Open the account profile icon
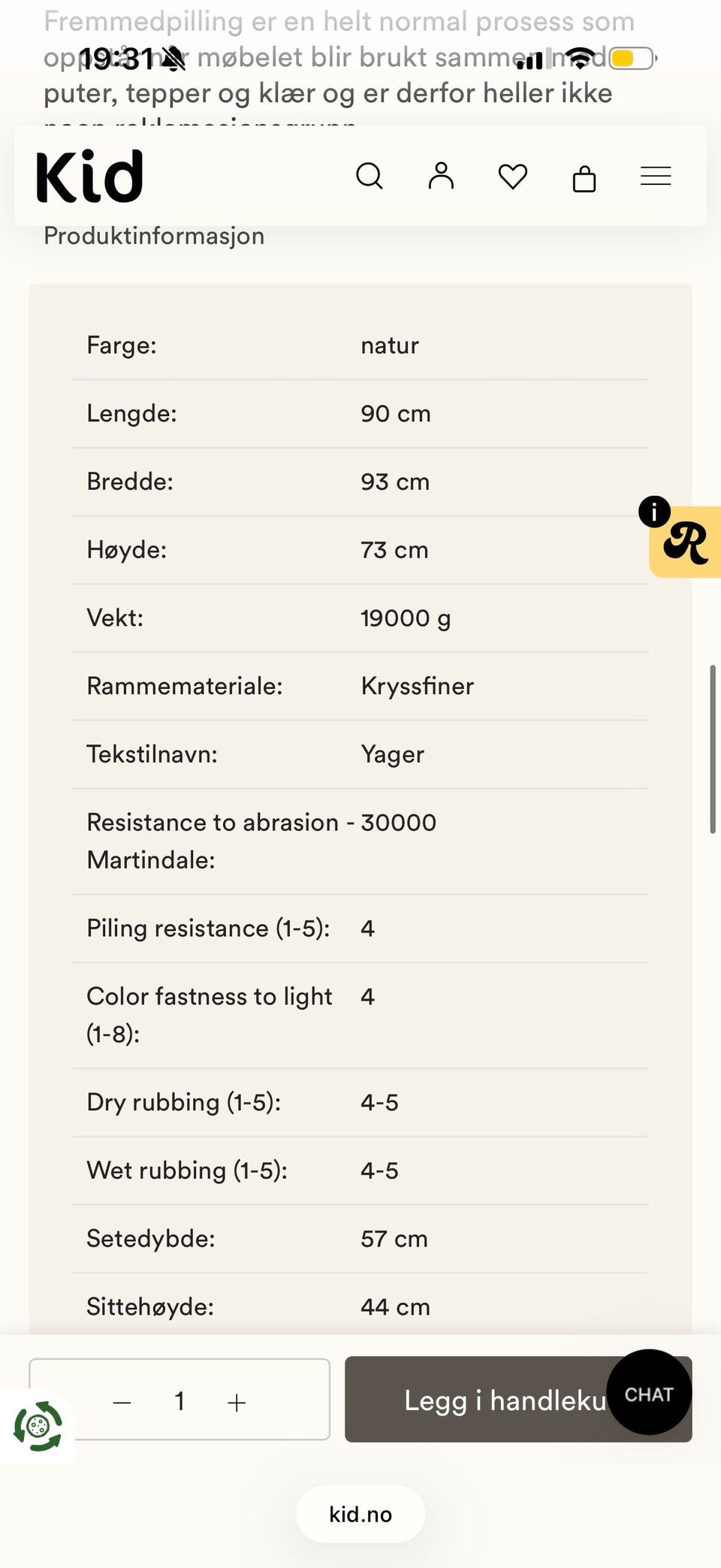721x1568 pixels. pyautogui.click(x=441, y=176)
